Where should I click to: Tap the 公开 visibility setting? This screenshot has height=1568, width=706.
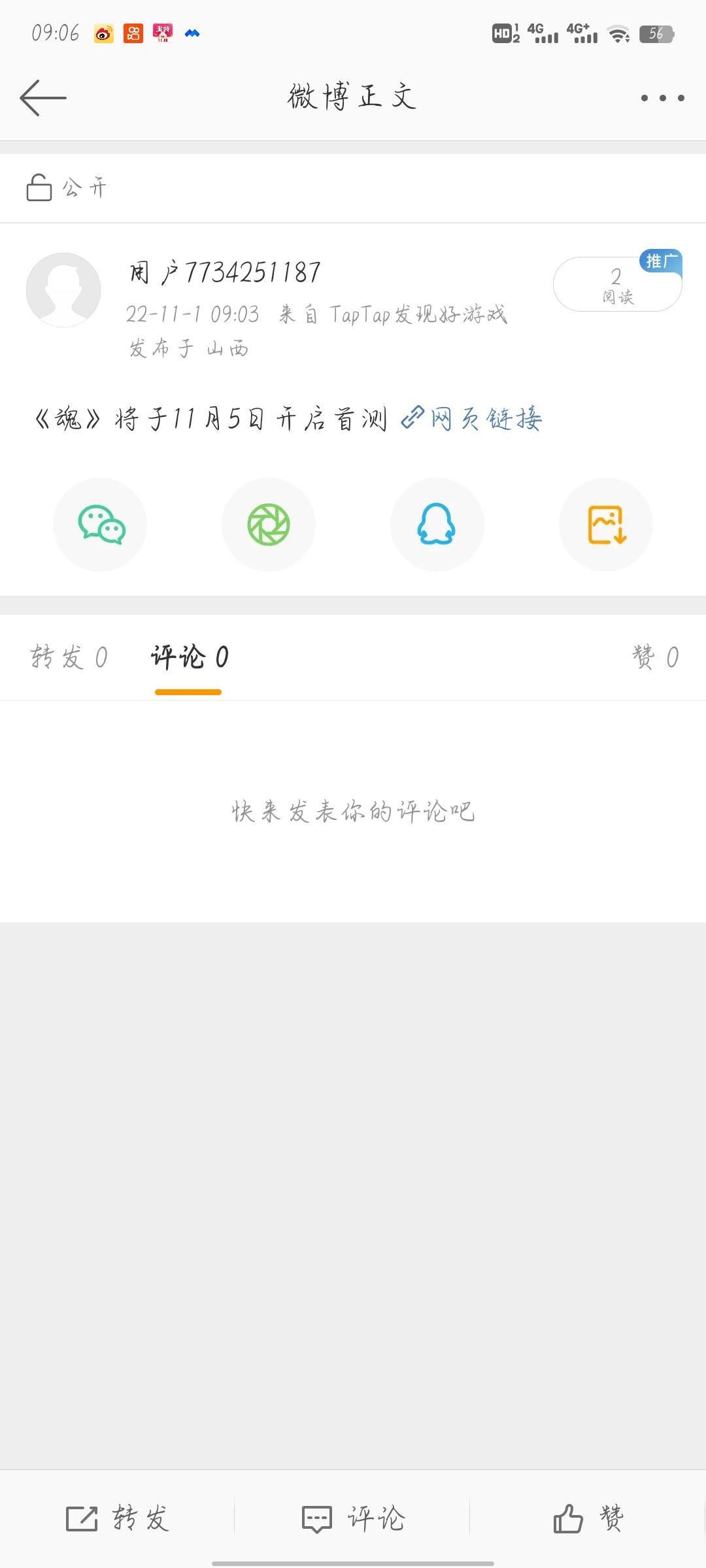click(66, 188)
